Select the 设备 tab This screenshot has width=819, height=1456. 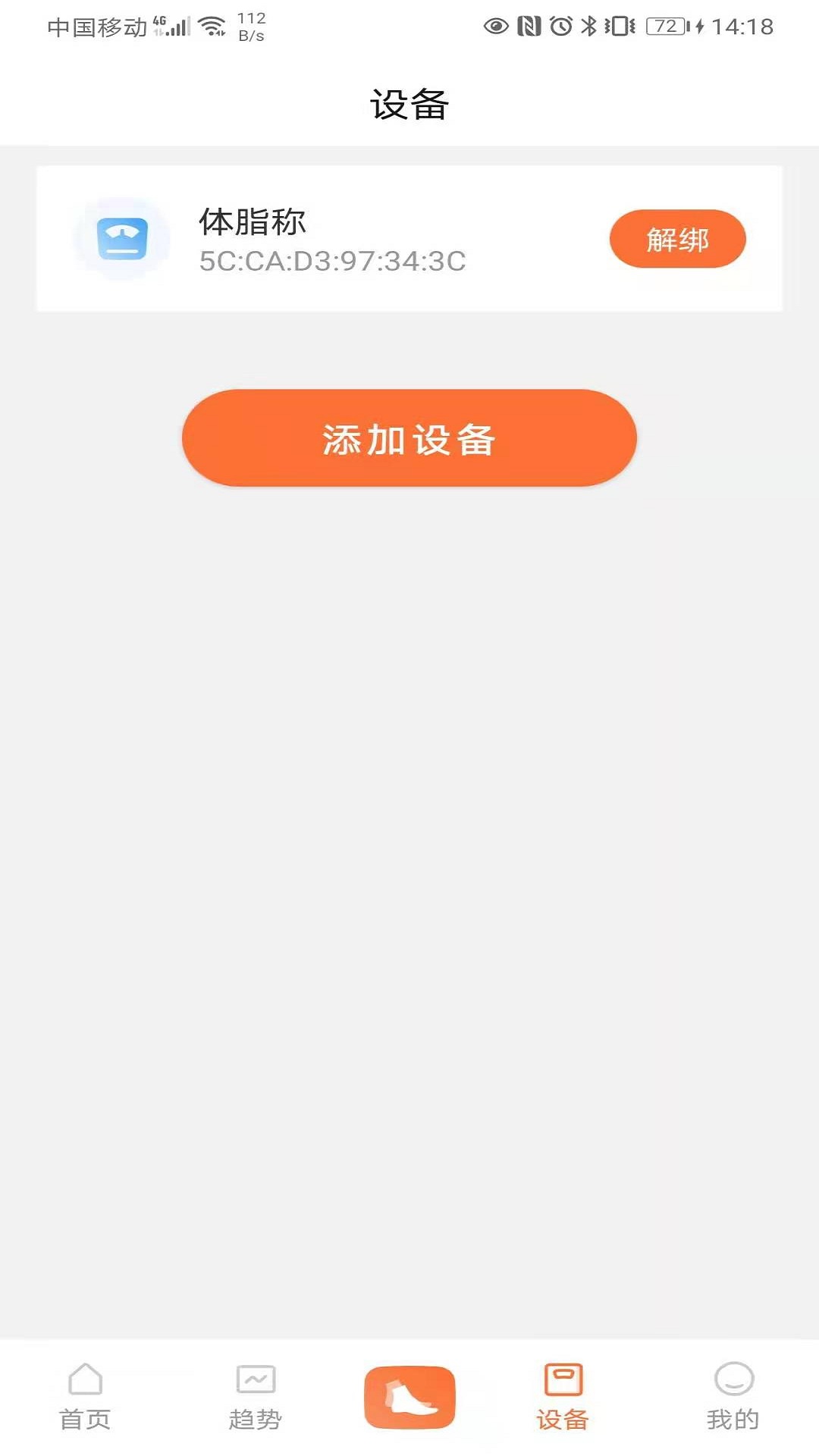(563, 1397)
